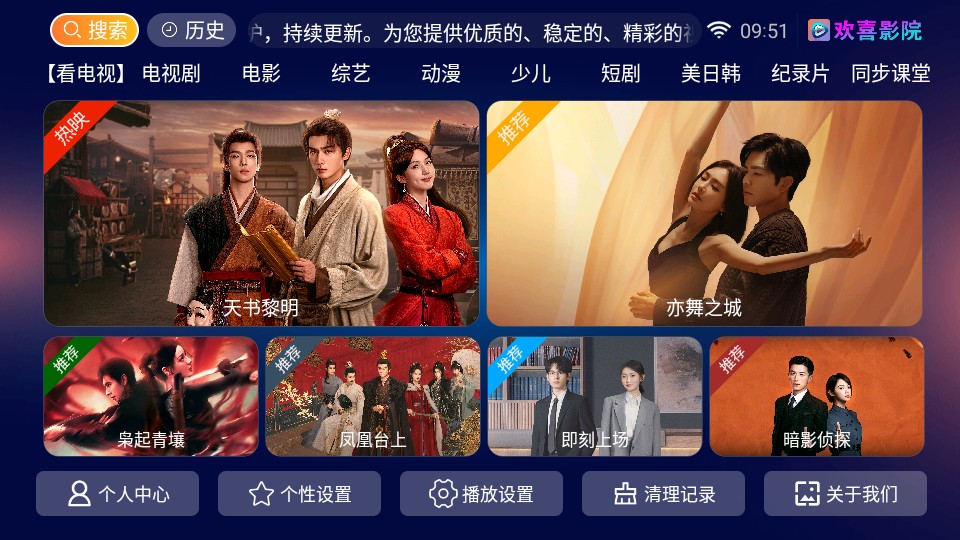This screenshot has height=540, width=960.
Task: Open the 暗影侦探 card
Action: (x=817, y=396)
